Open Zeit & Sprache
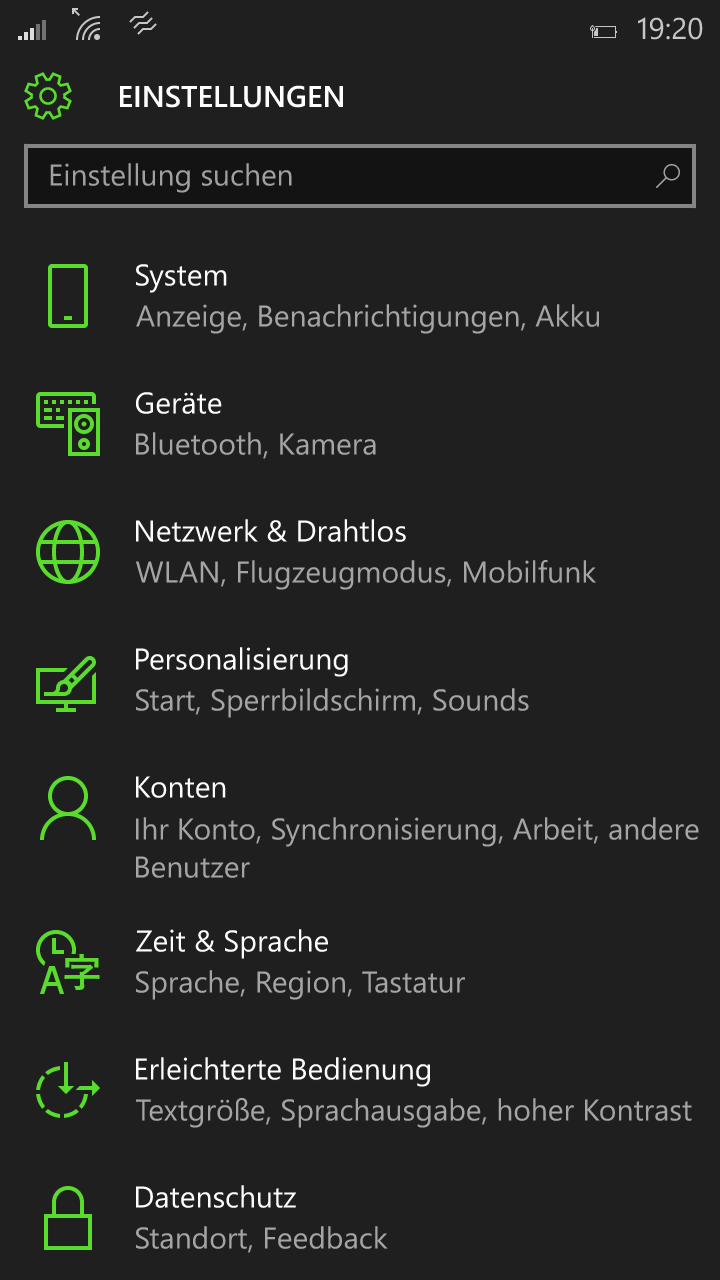The height and width of the screenshot is (1280, 720). coord(360,962)
